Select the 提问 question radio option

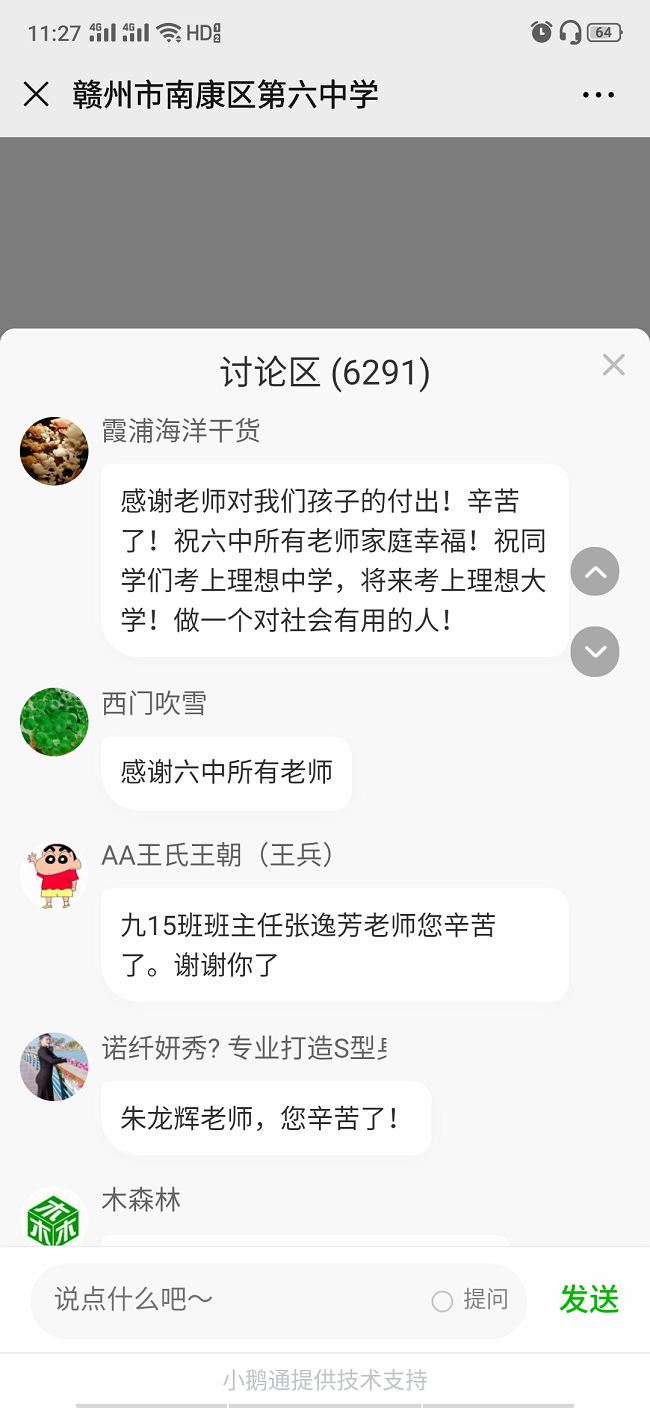click(442, 1301)
